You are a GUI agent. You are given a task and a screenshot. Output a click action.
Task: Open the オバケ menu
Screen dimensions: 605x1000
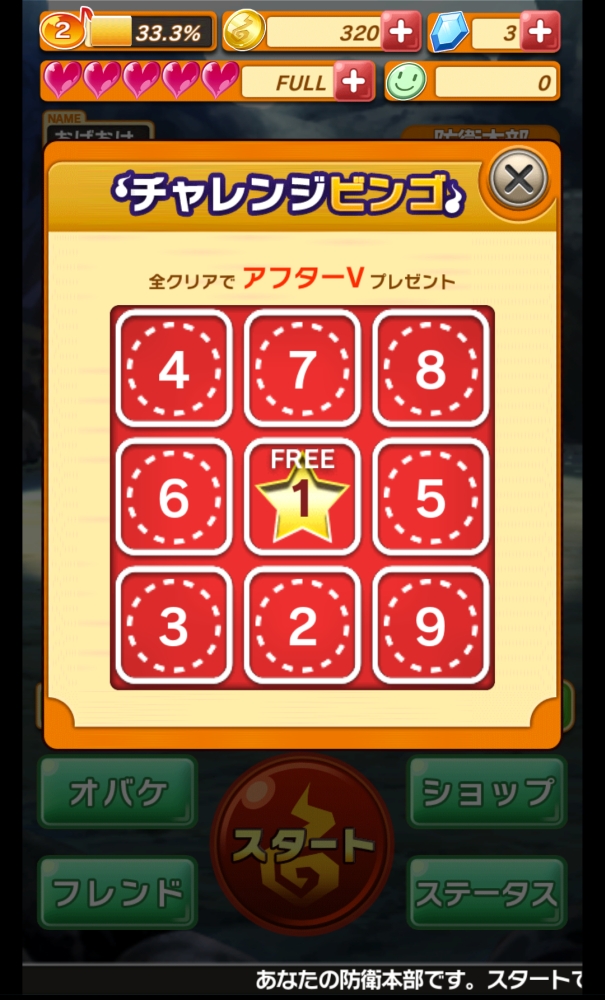click(117, 793)
